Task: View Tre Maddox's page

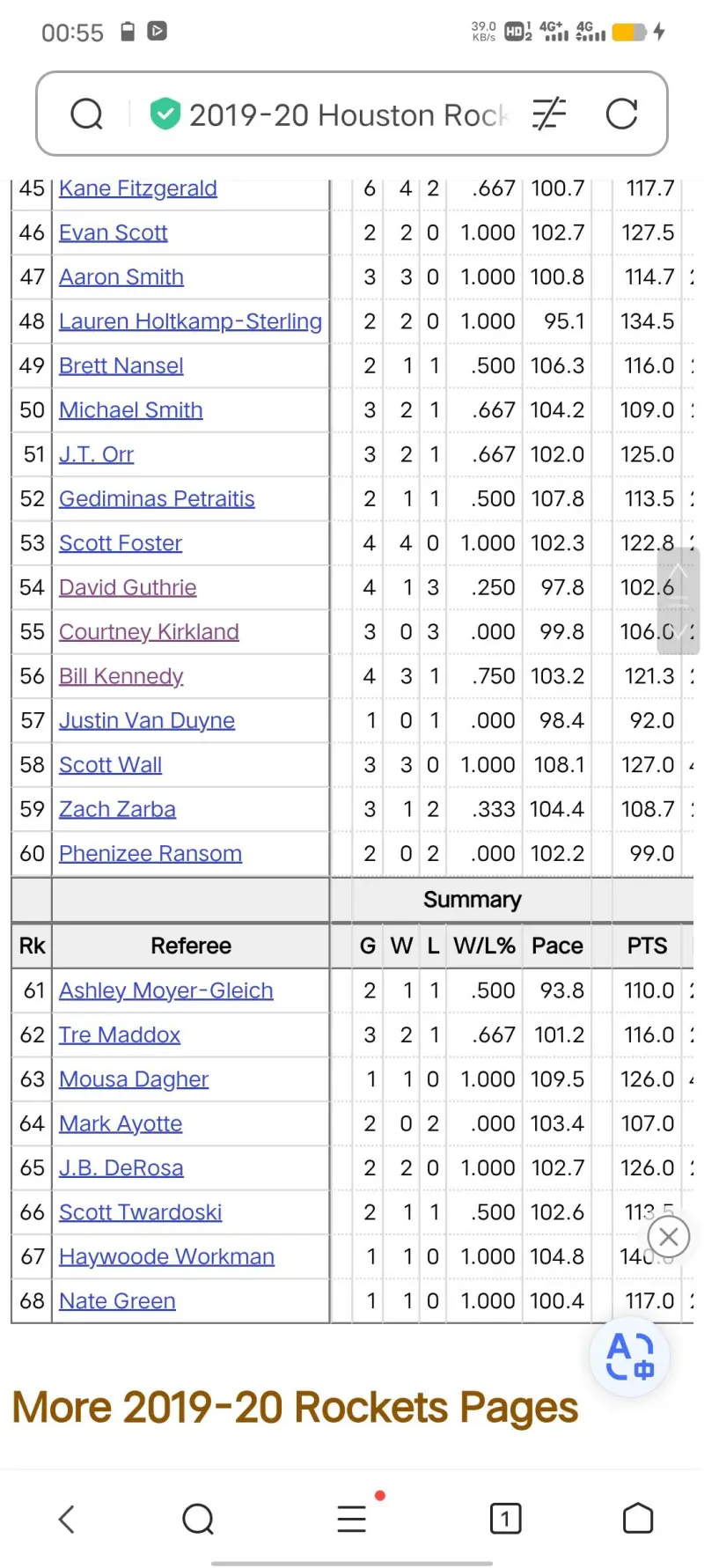Action: pyautogui.click(x=120, y=1034)
